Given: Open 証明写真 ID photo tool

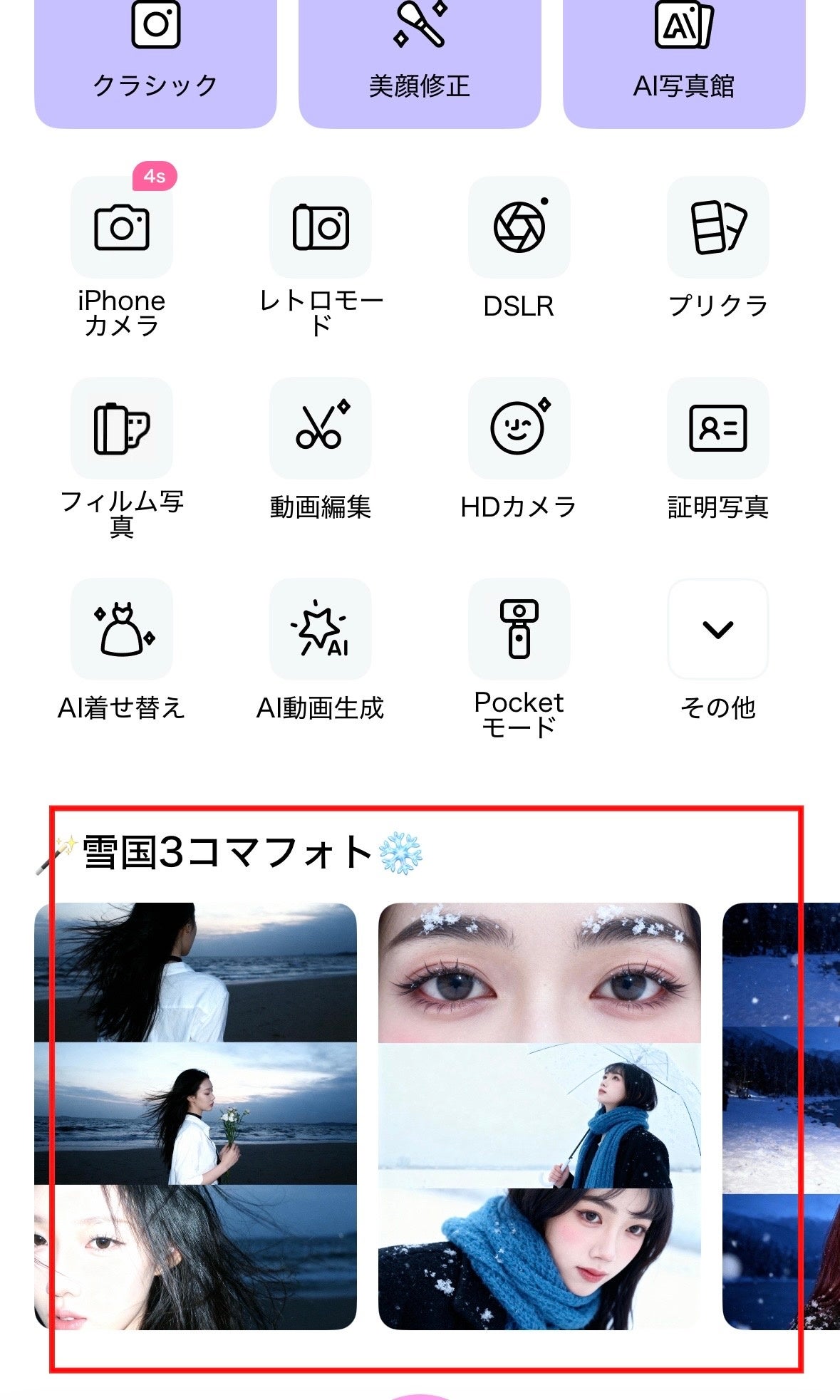Looking at the screenshot, I should click(x=717, y=428).
